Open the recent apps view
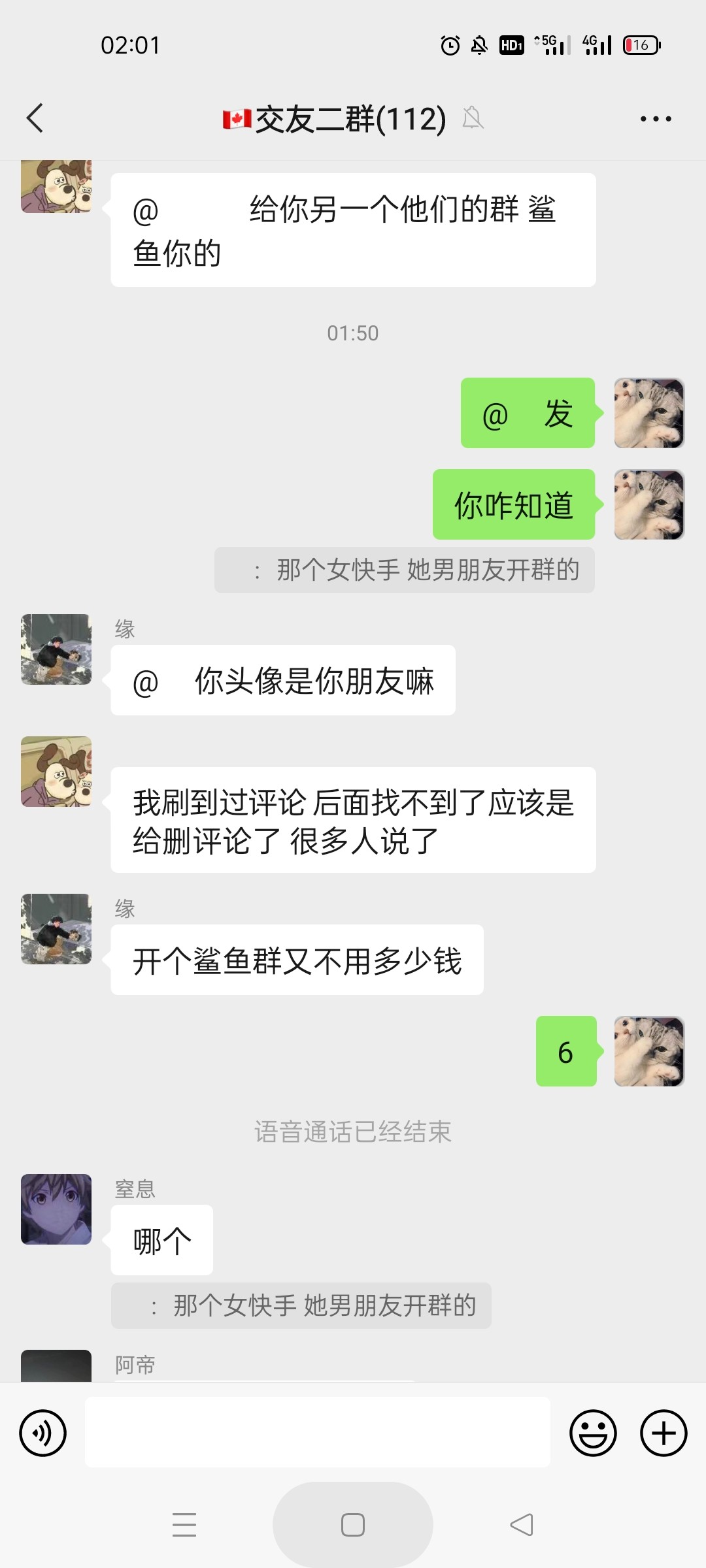This screenshot has width=706, height=1568. point(184,1525)
